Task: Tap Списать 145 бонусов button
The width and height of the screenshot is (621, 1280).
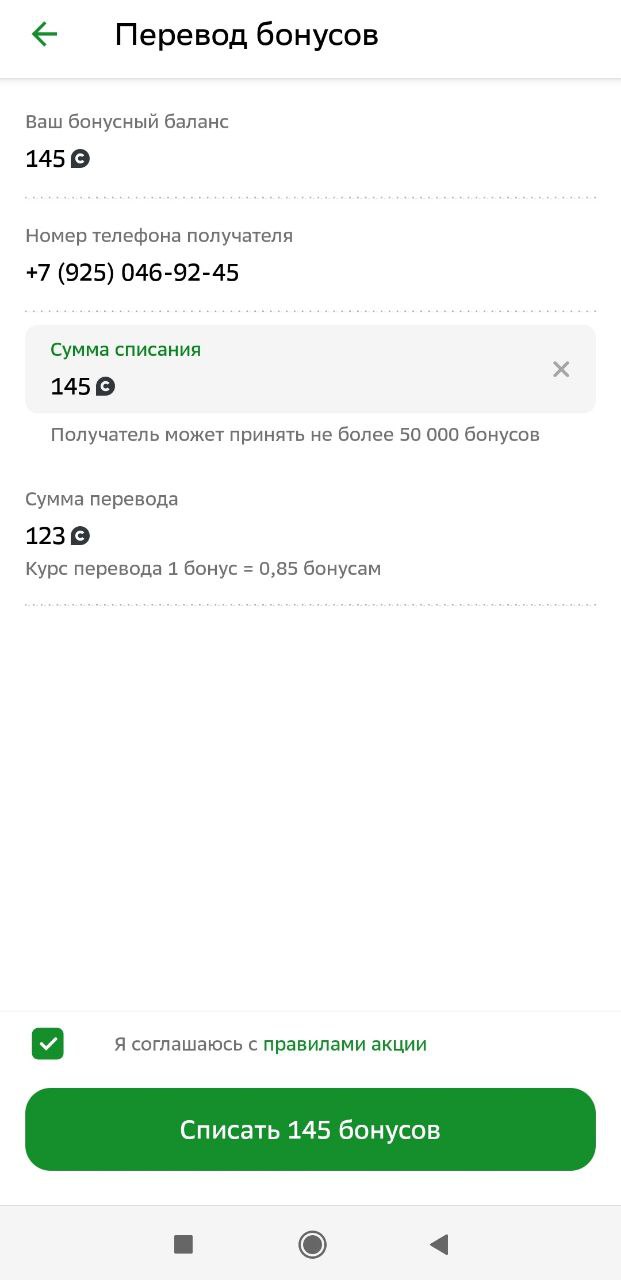Action: (310, 1130)
